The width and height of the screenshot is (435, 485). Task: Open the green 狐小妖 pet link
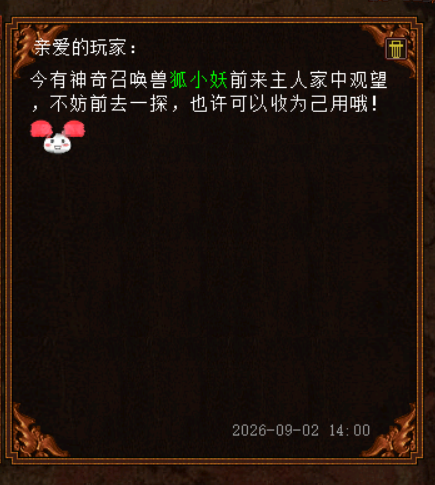(x=199, y=80)
